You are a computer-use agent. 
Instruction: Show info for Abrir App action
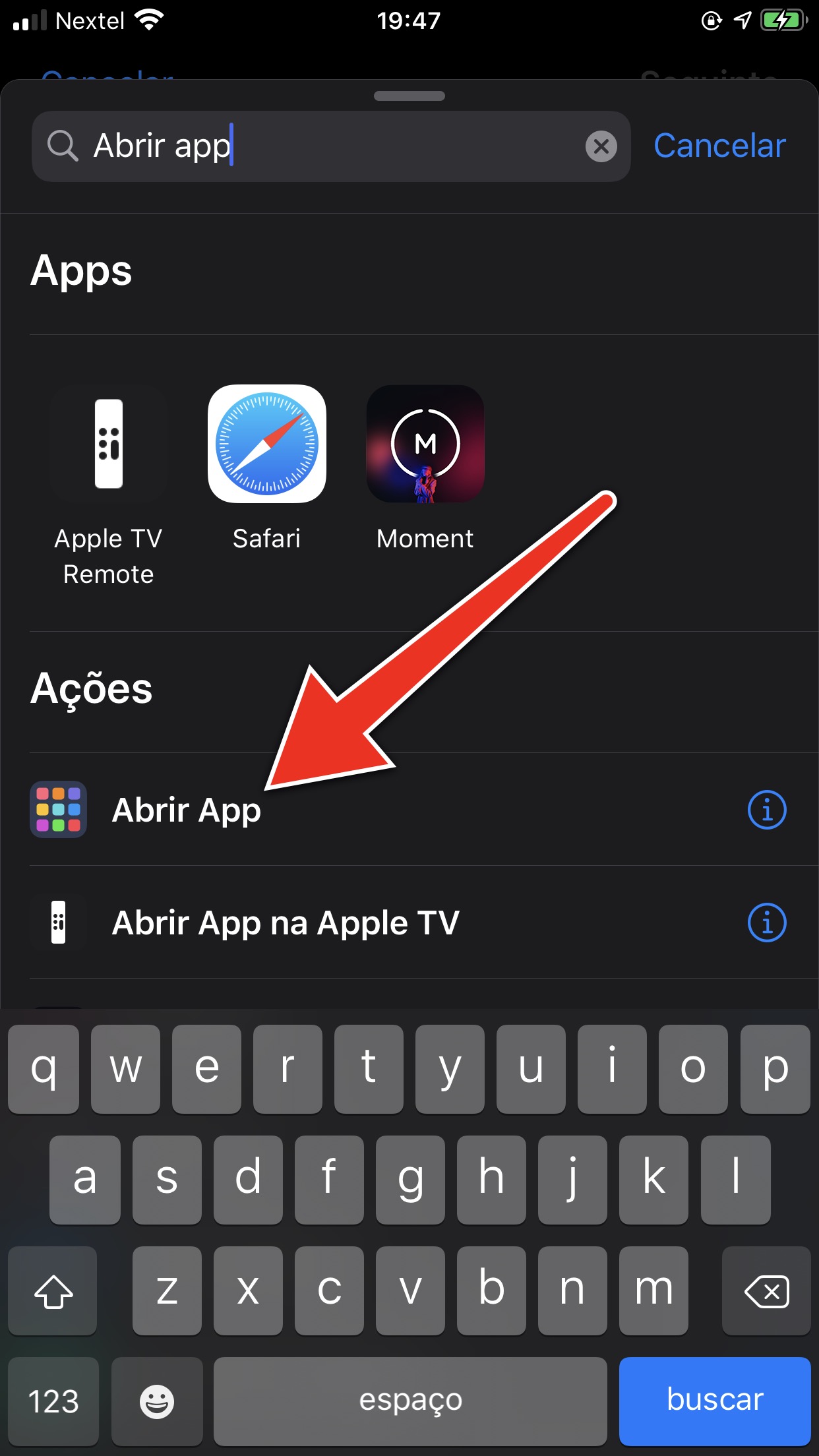click(x=767, y=809)
